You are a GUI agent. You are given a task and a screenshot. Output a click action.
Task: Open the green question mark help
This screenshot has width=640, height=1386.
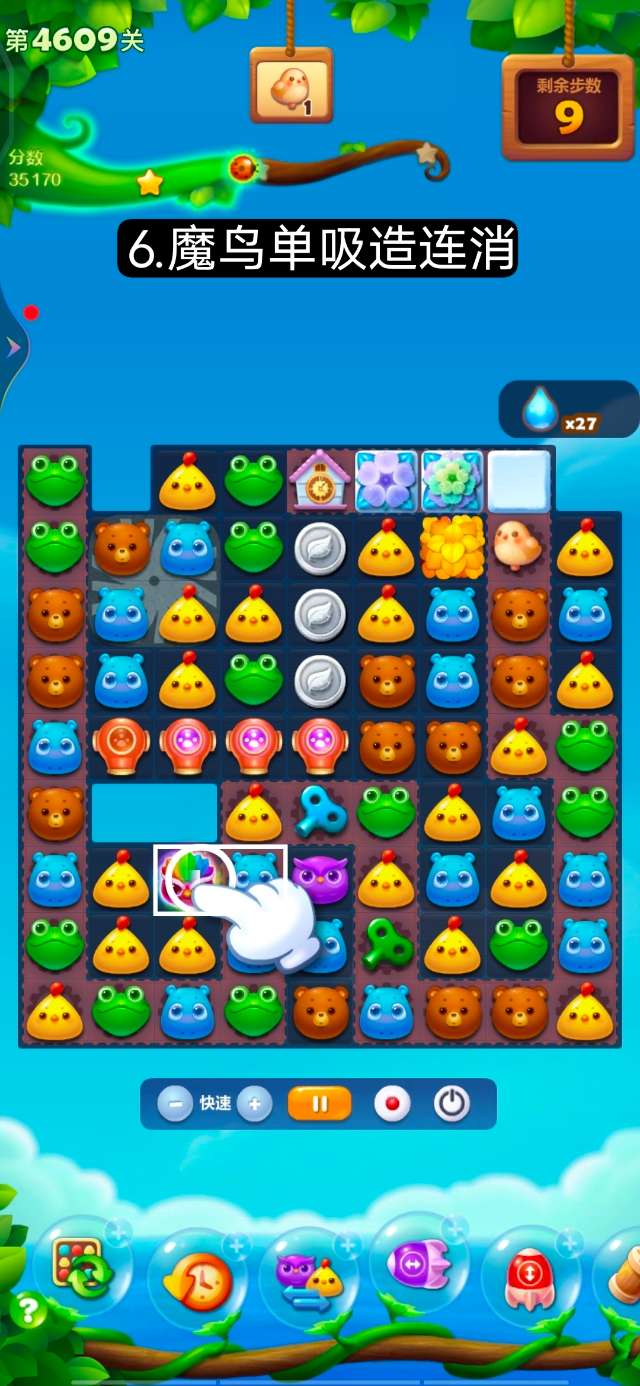pyautogui.click(x=27, y=1310)
